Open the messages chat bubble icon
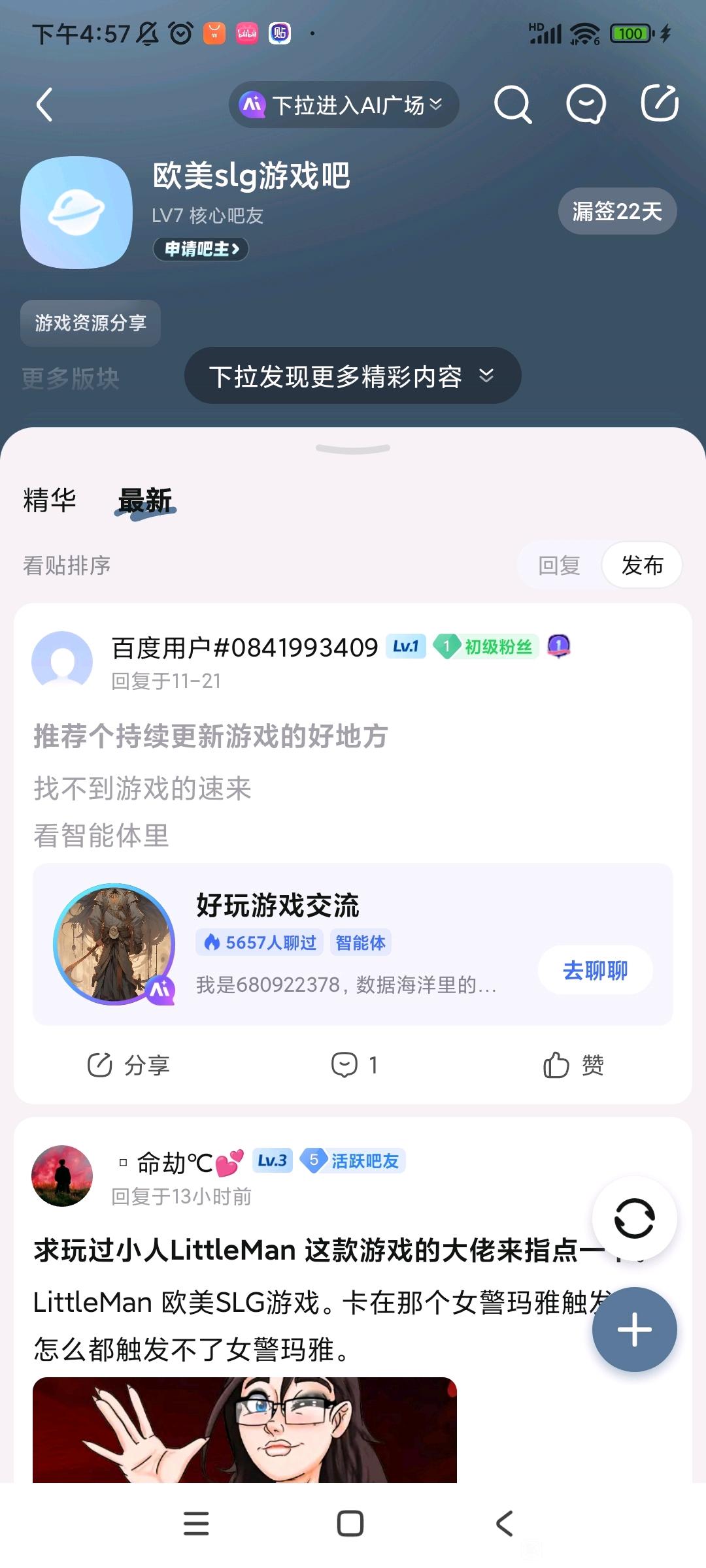 (x=585, y=105)
